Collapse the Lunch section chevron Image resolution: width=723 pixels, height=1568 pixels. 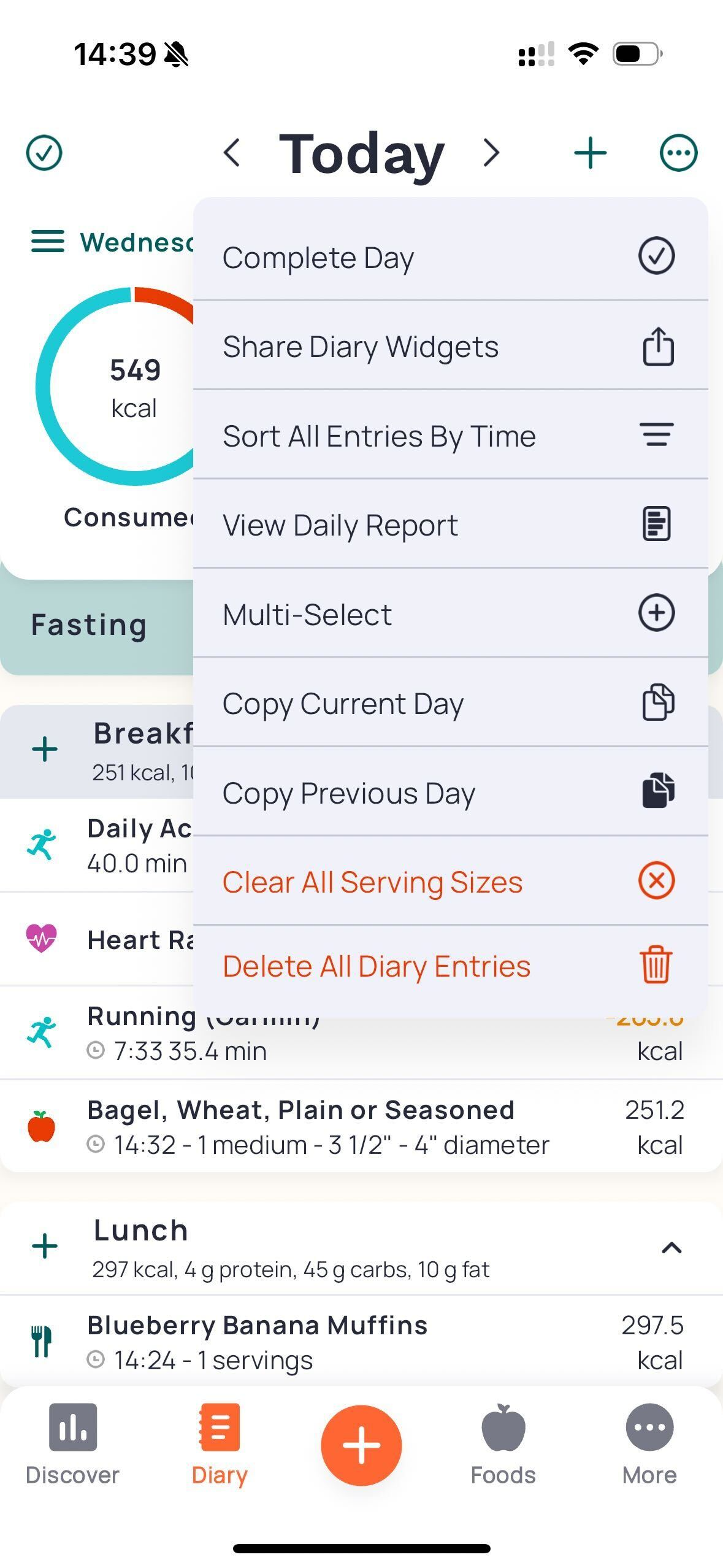[x=671, y=1247]
